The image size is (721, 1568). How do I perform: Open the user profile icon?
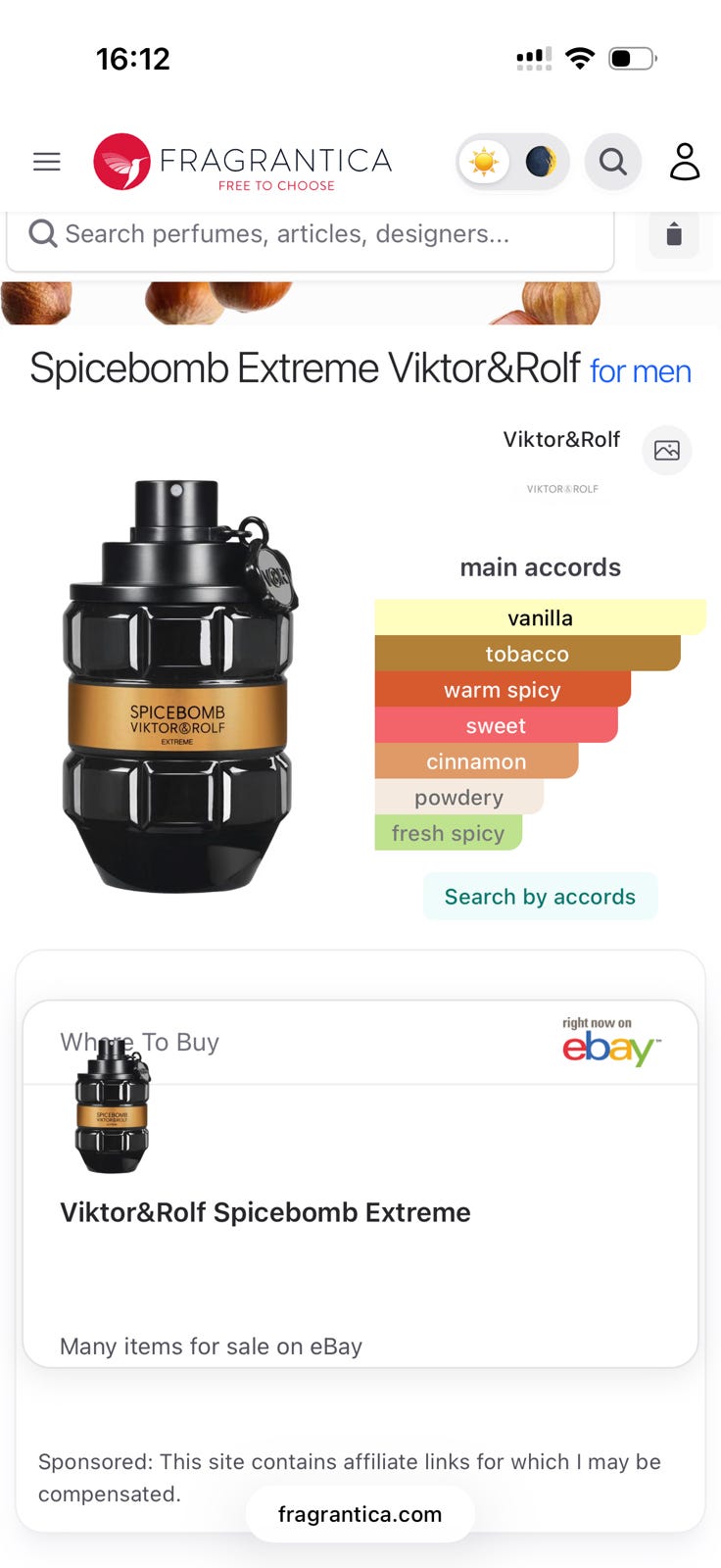coord(685,162)
